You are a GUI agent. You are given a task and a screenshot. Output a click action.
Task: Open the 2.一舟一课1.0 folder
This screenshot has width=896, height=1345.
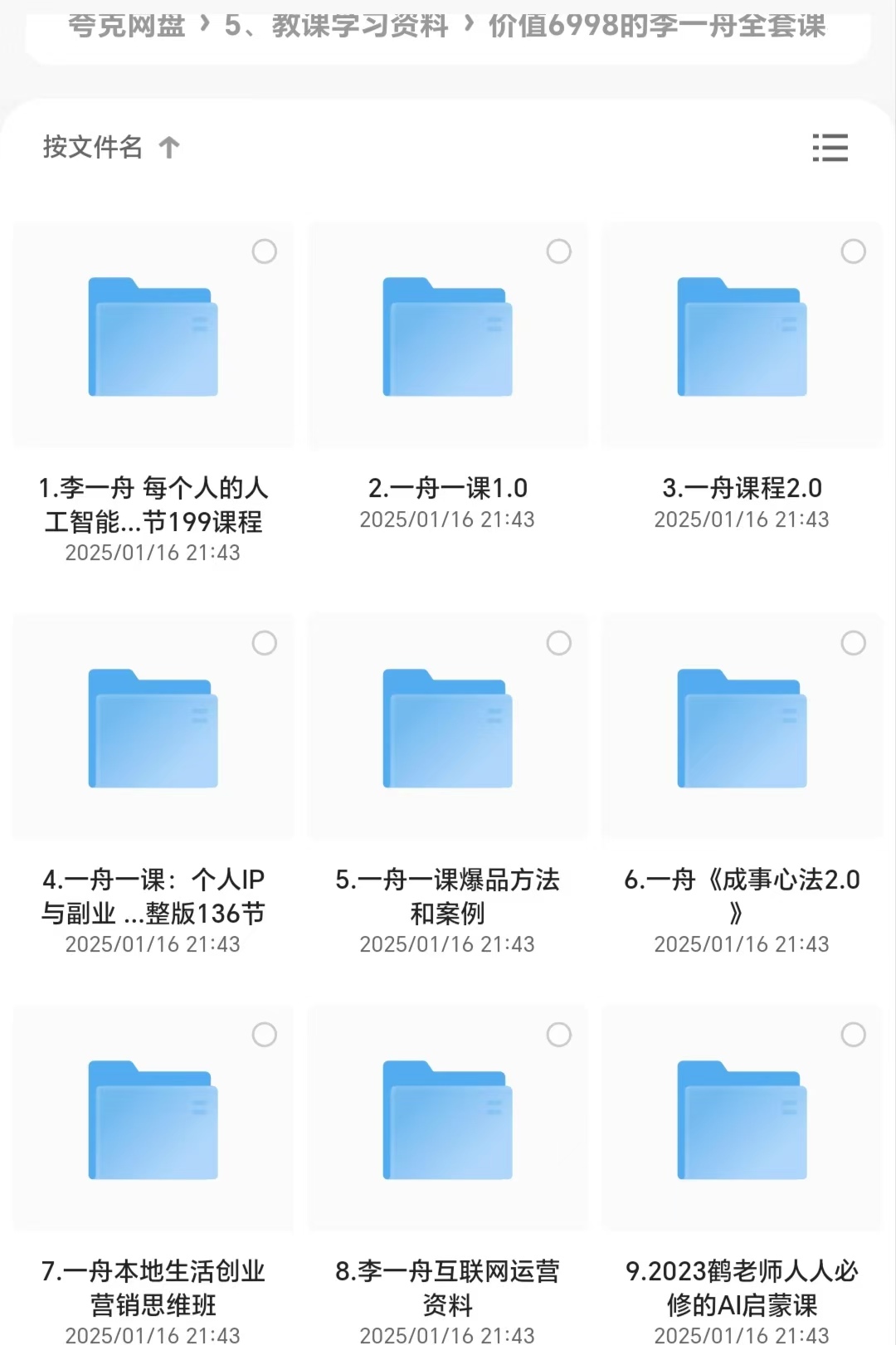click(447, 338)
